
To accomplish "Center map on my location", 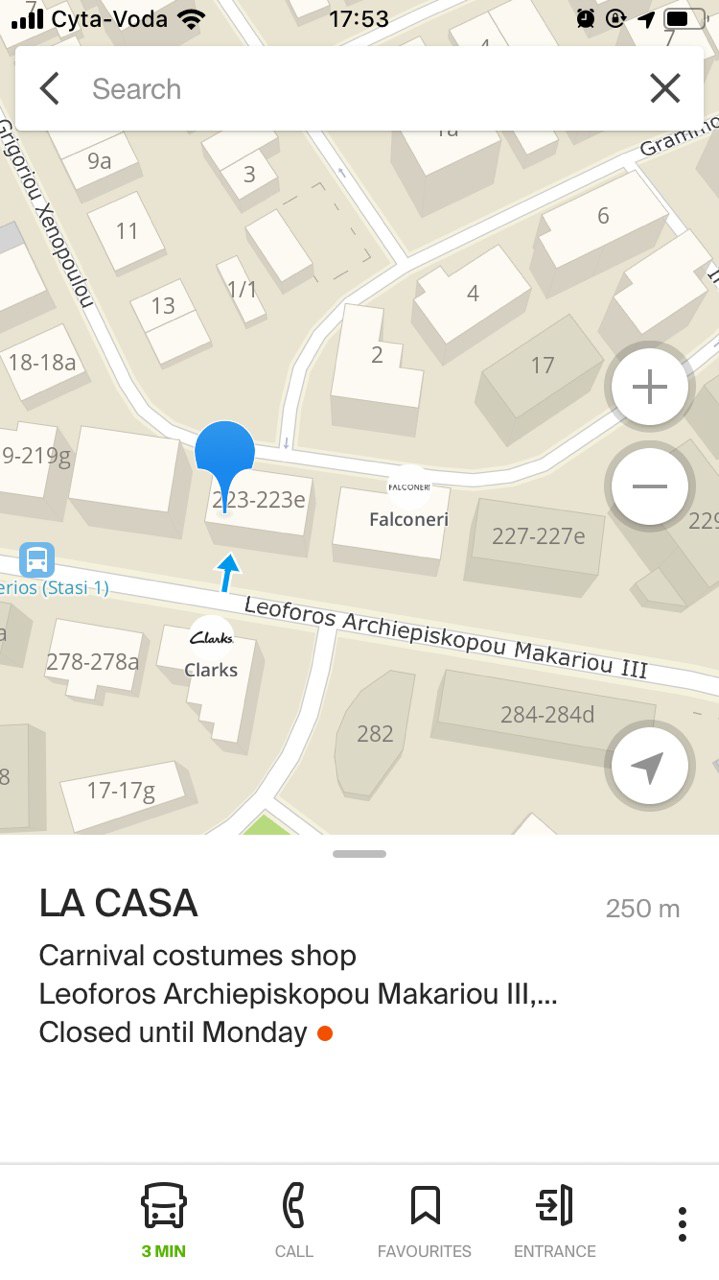I will tap(650, 767).
